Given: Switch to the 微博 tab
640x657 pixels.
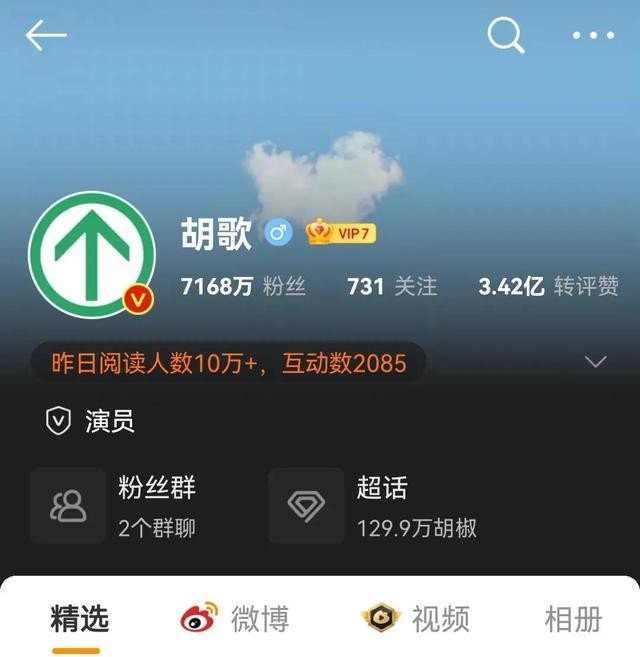Looking at the screenshot, I should (x=235, y=619).
